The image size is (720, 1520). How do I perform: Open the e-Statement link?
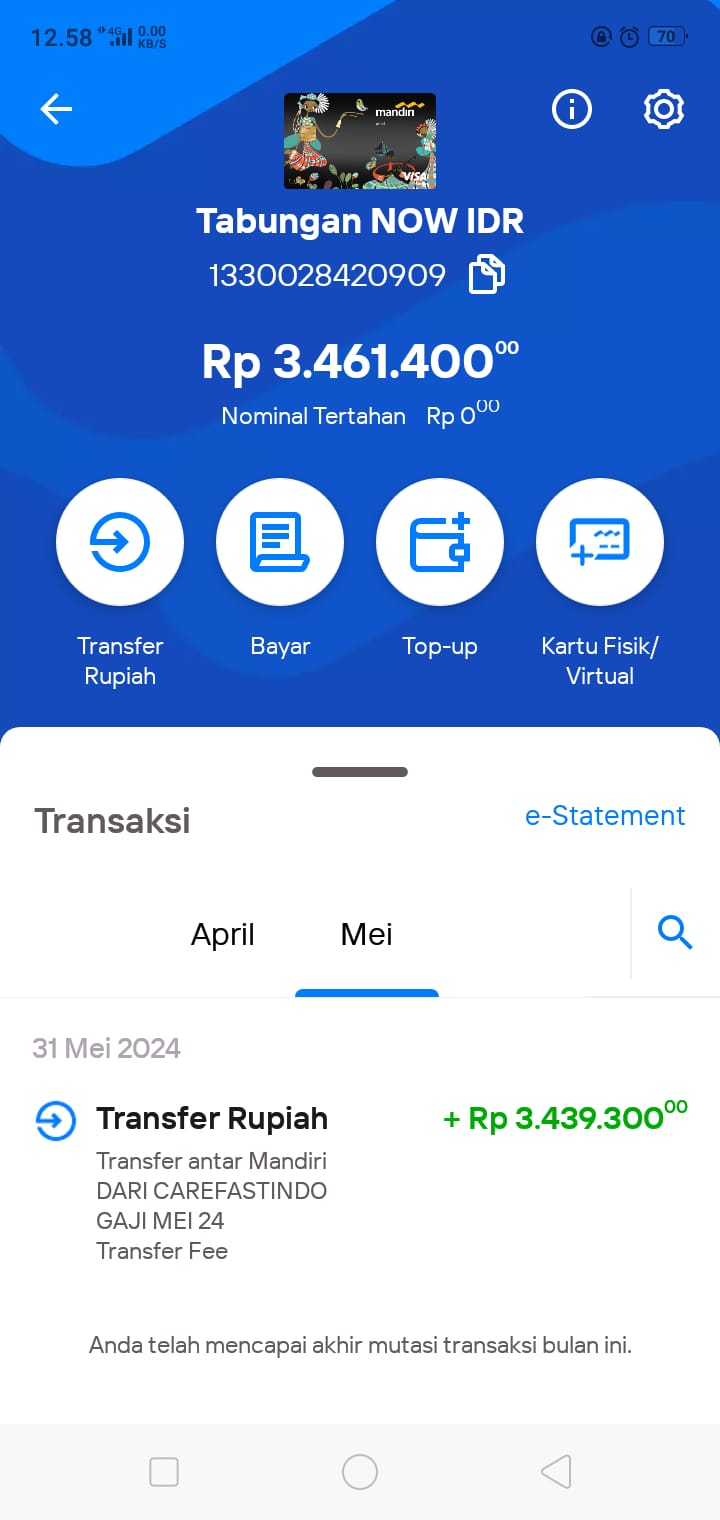(x=605, y=816)
